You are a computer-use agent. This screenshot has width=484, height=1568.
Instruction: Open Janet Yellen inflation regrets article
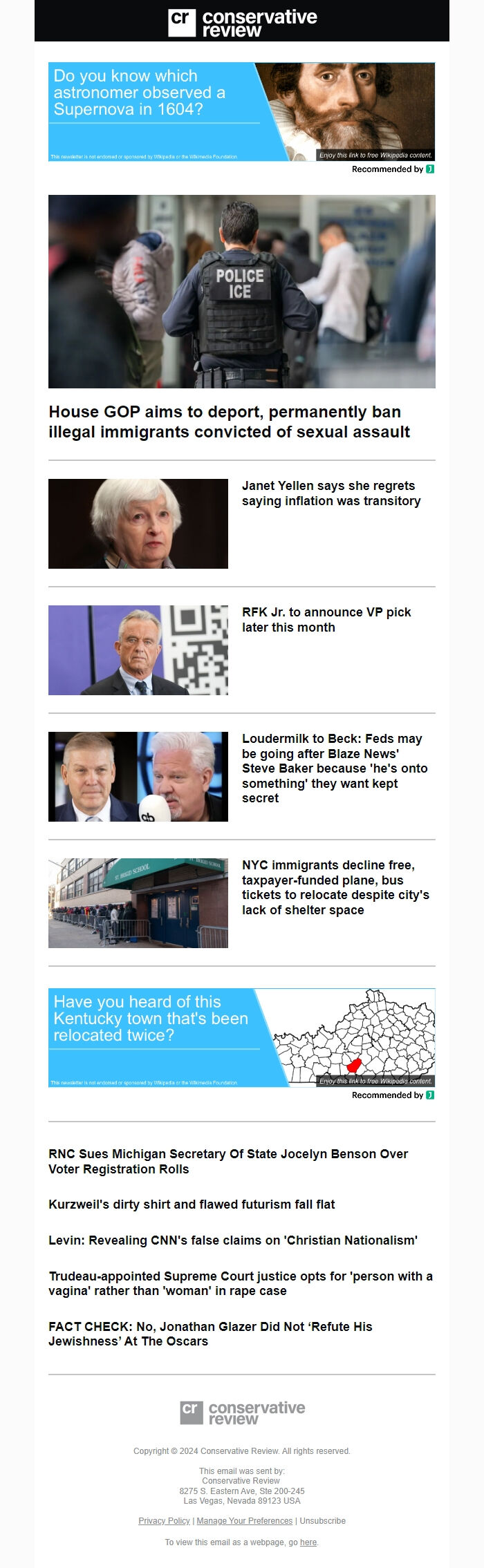click(331, 493)
